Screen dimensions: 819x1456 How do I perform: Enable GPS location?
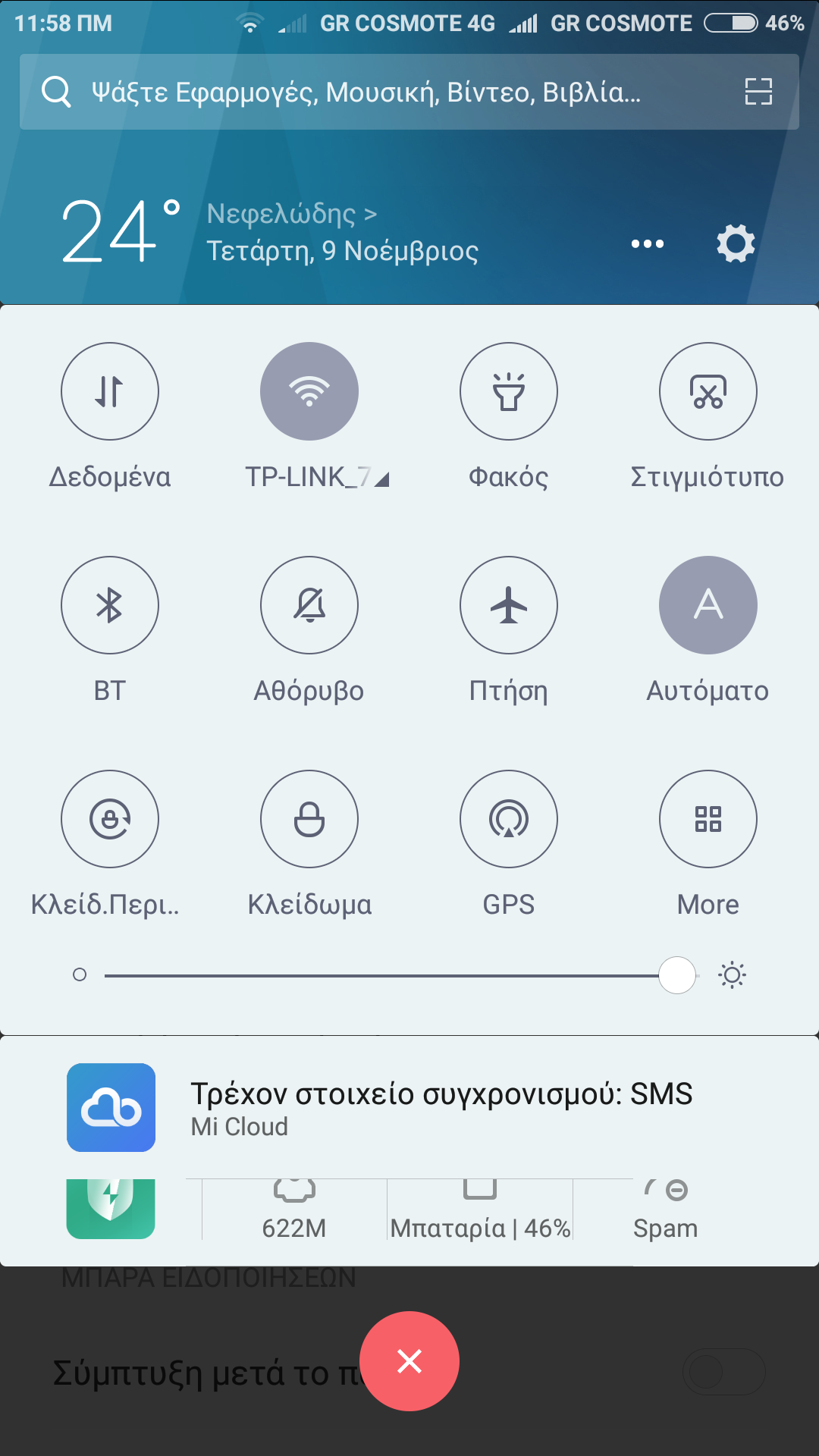[x=509, y=819]
